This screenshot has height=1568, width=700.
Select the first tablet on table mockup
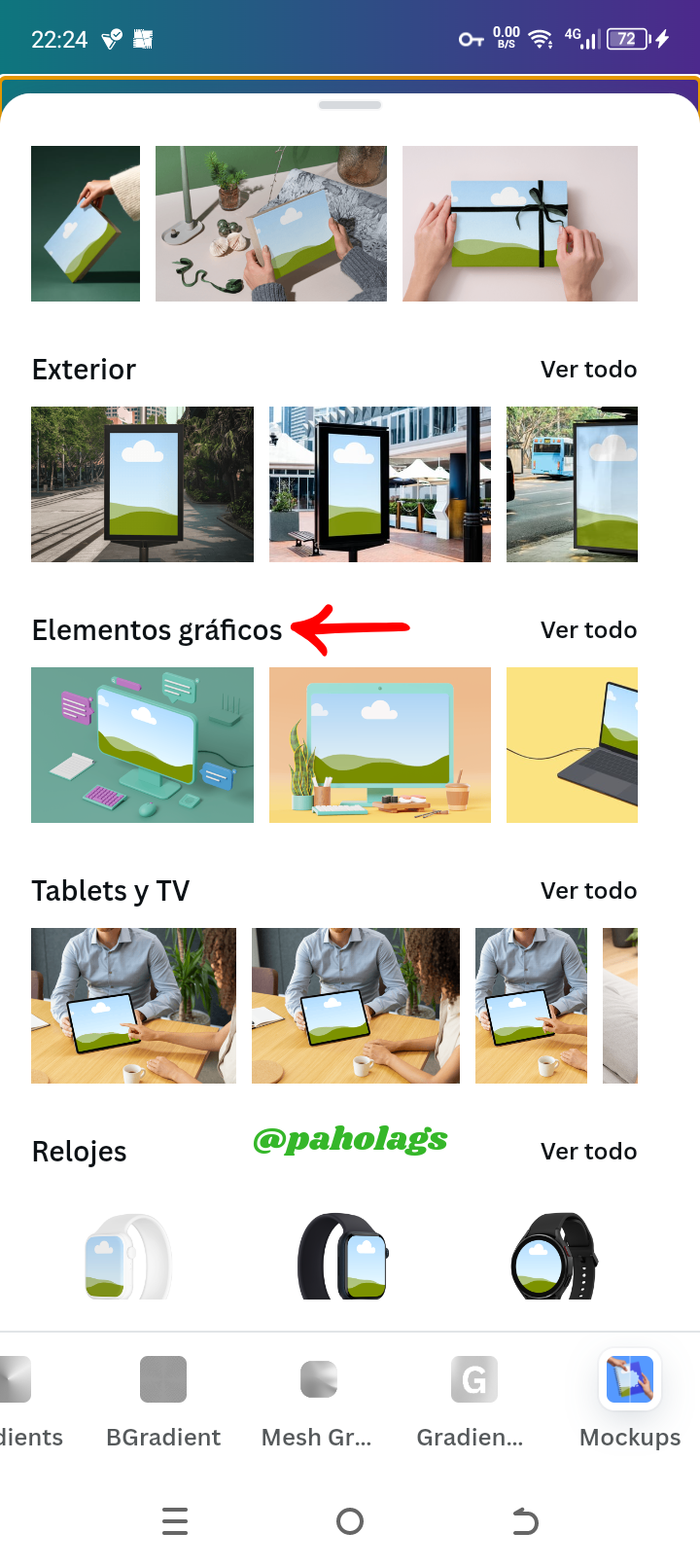pos(133,1006)
